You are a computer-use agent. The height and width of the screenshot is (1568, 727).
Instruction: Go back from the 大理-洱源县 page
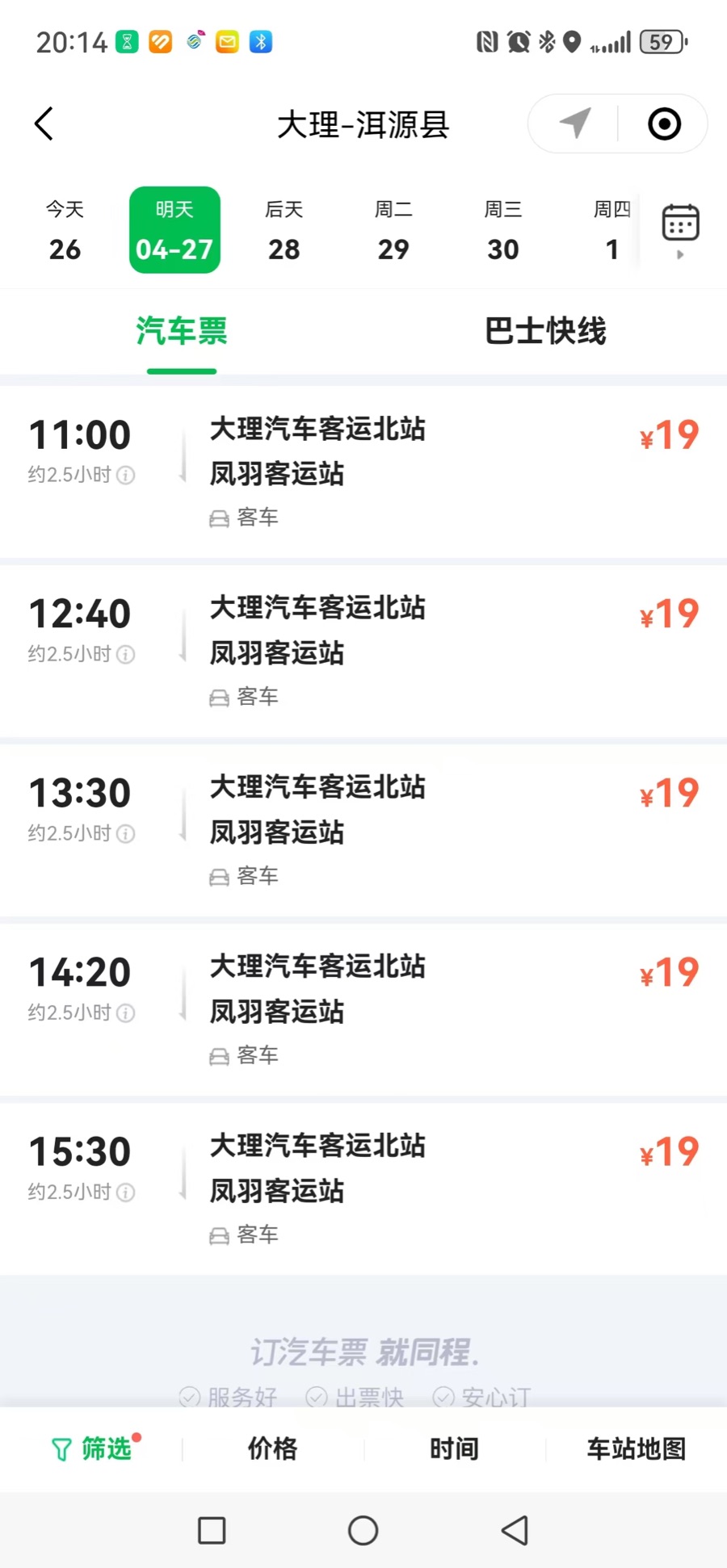44,124
